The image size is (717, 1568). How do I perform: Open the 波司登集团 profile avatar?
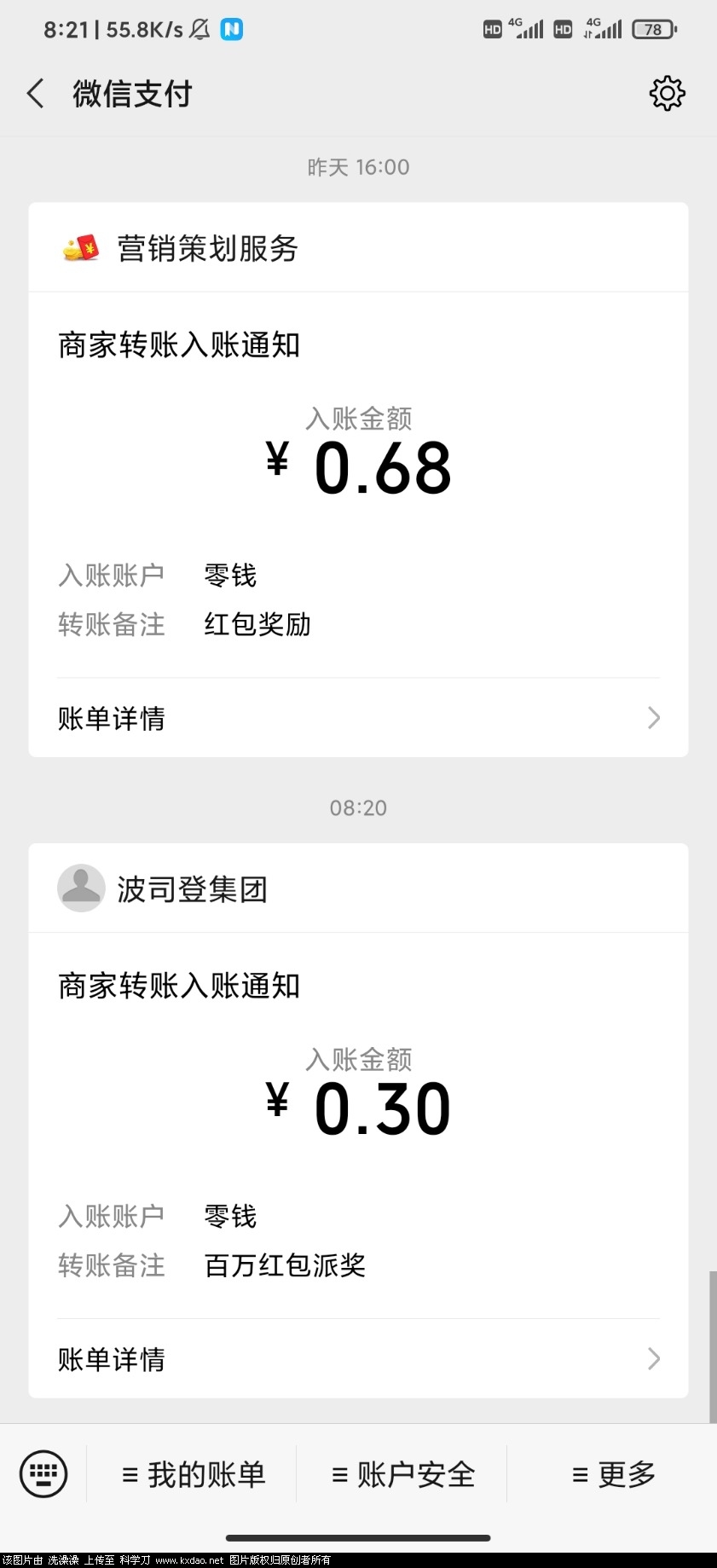tap(81, 888)
